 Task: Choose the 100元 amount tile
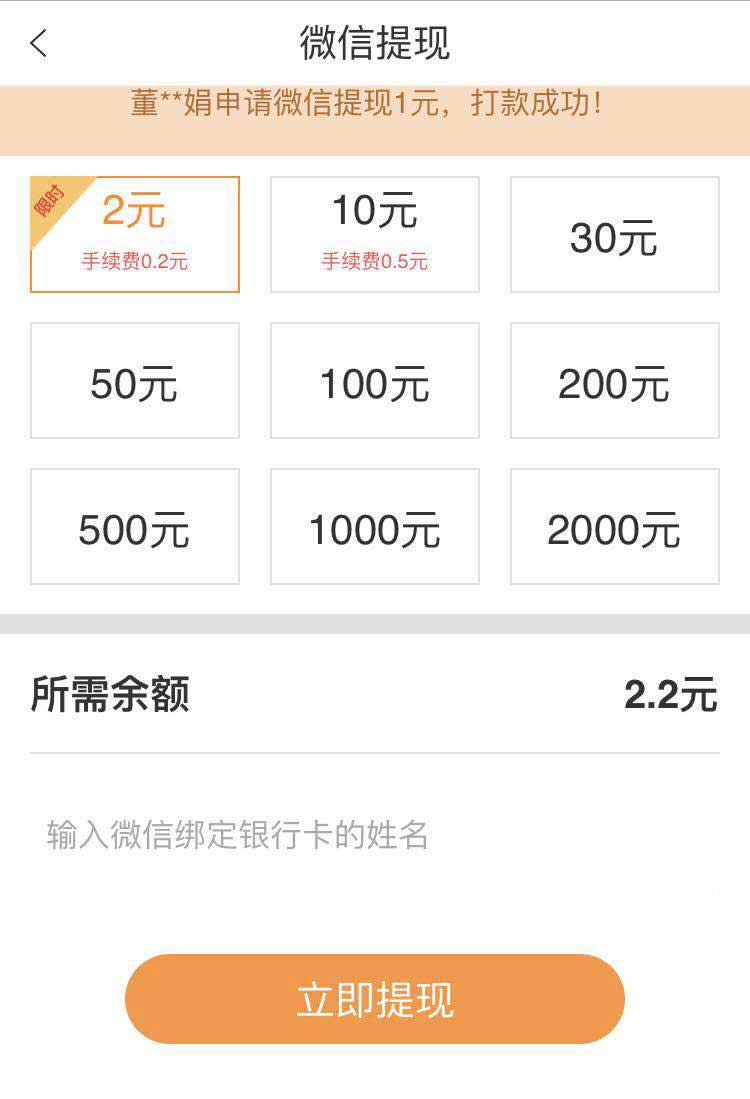pyautogui.click(x=375, y=380)
